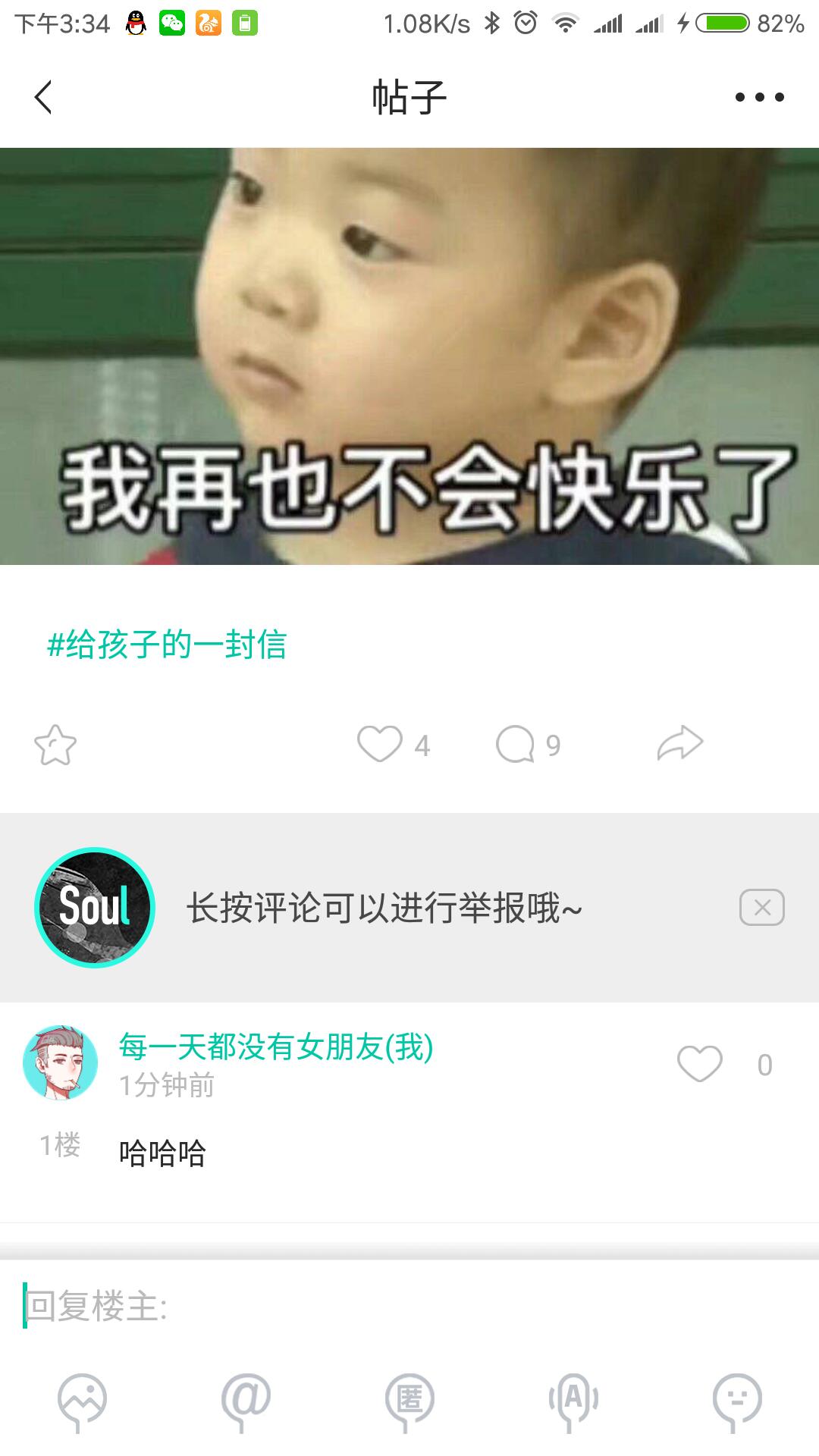Open the #给孩子的一封信 hashtag
This screenshot has width=819, height=1456.
(x=167, y=645)
